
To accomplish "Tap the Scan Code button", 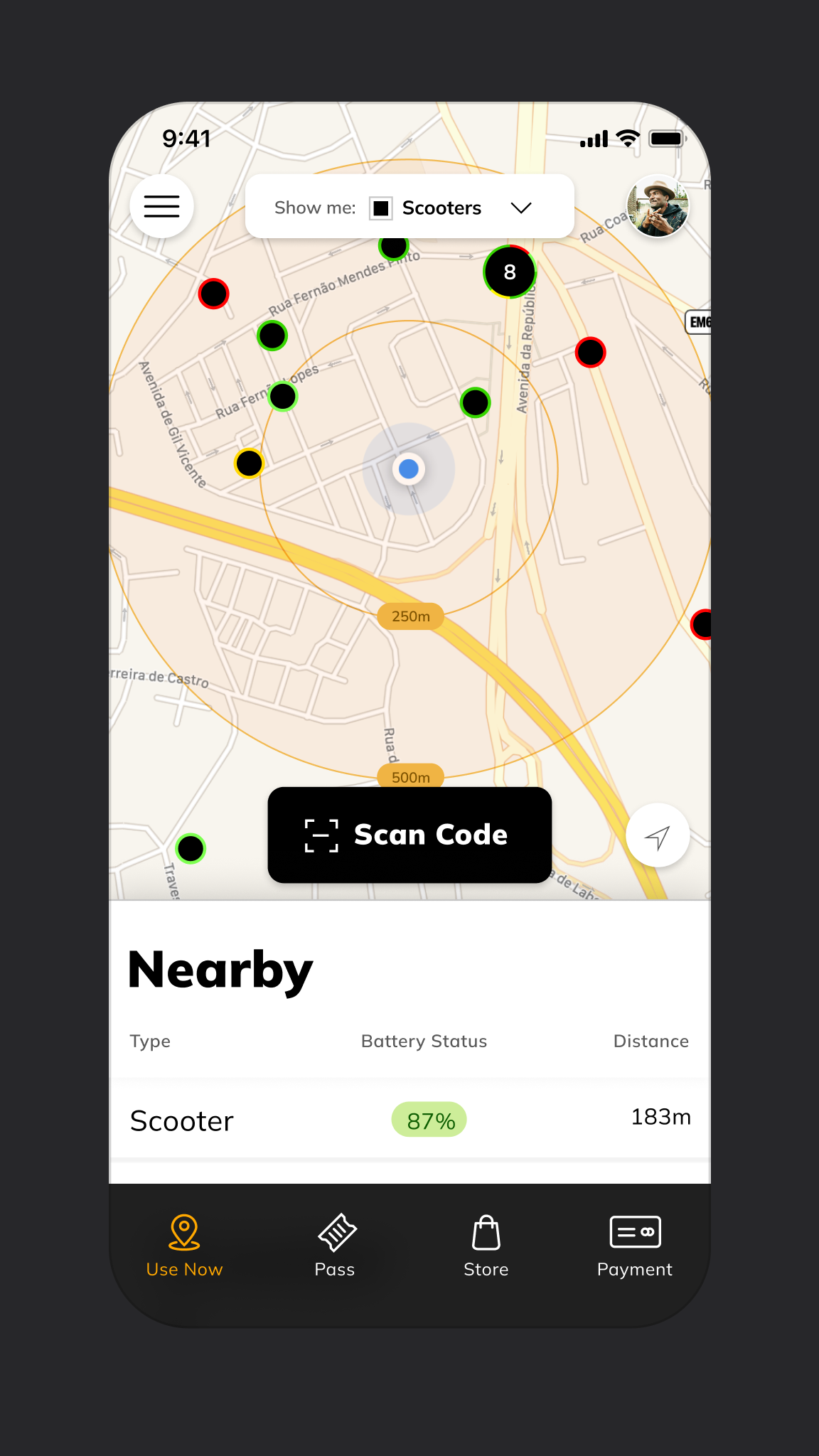I will pyautogui.click(x=409, y=835).
